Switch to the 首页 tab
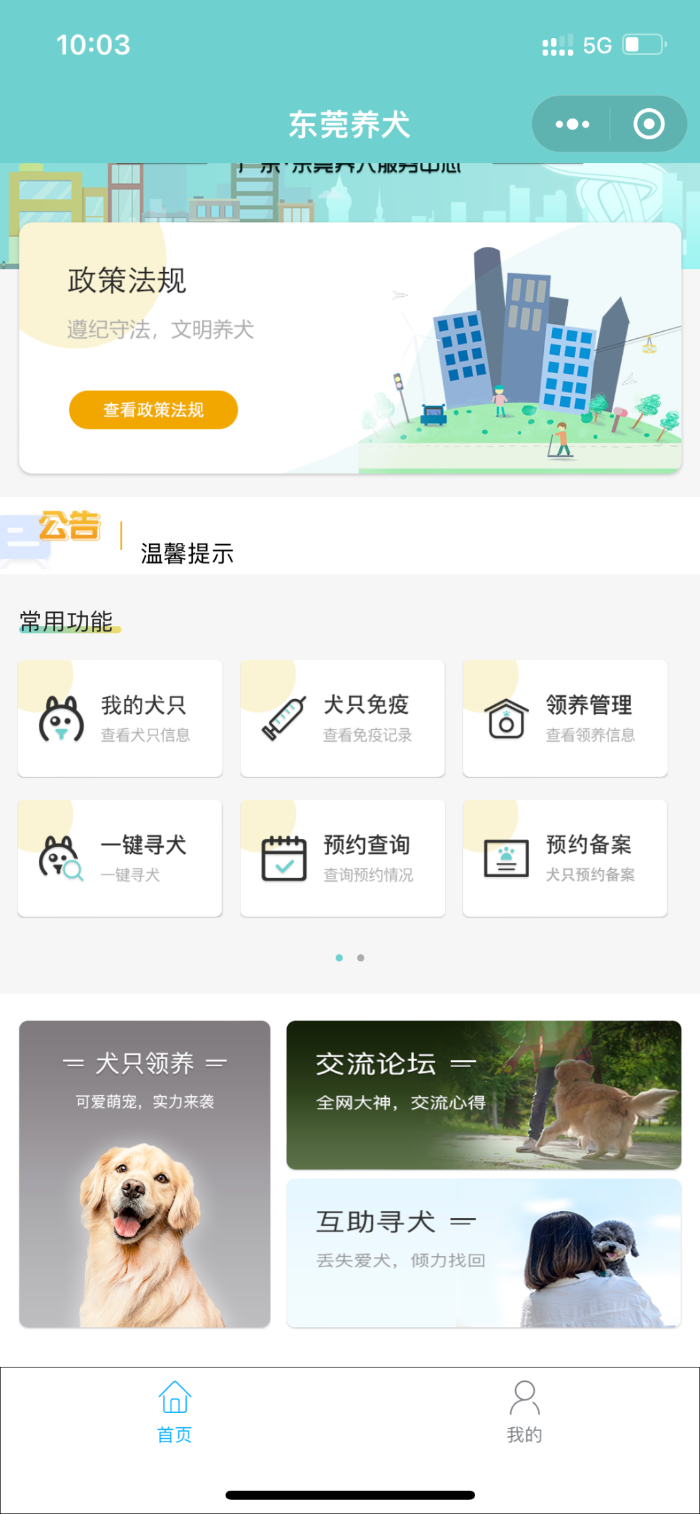 coord(175,1412)
